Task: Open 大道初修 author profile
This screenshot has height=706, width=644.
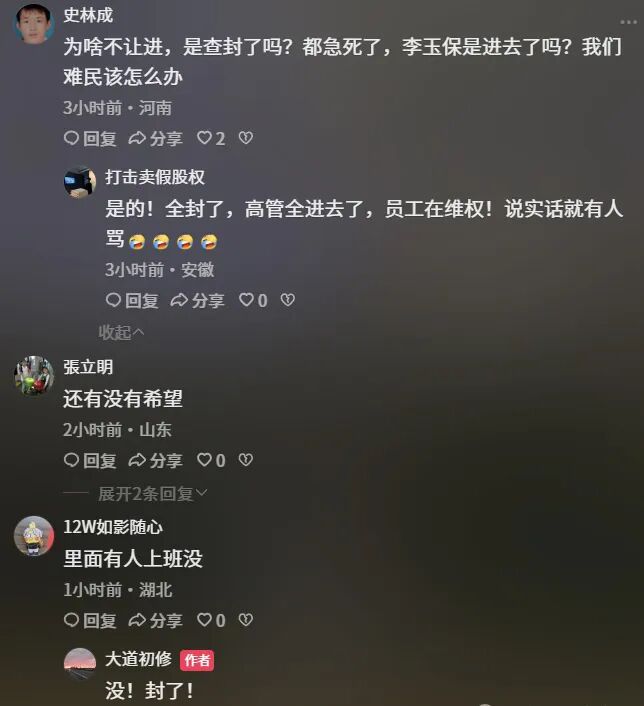Action: point(80,663)
